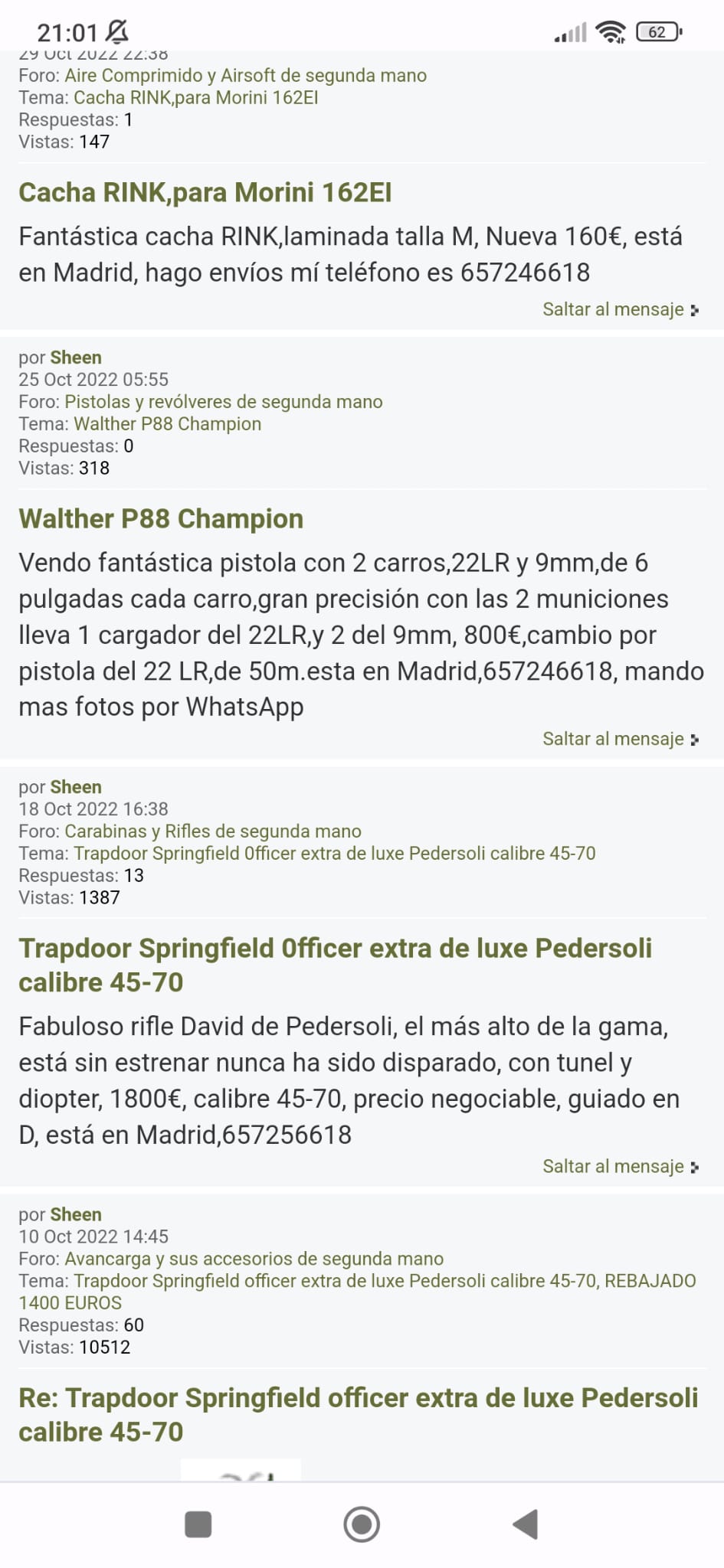View author Sheen on the 18 Oct 2022 post
This screenshot has height=1568, width=724.
pos(76,787)
